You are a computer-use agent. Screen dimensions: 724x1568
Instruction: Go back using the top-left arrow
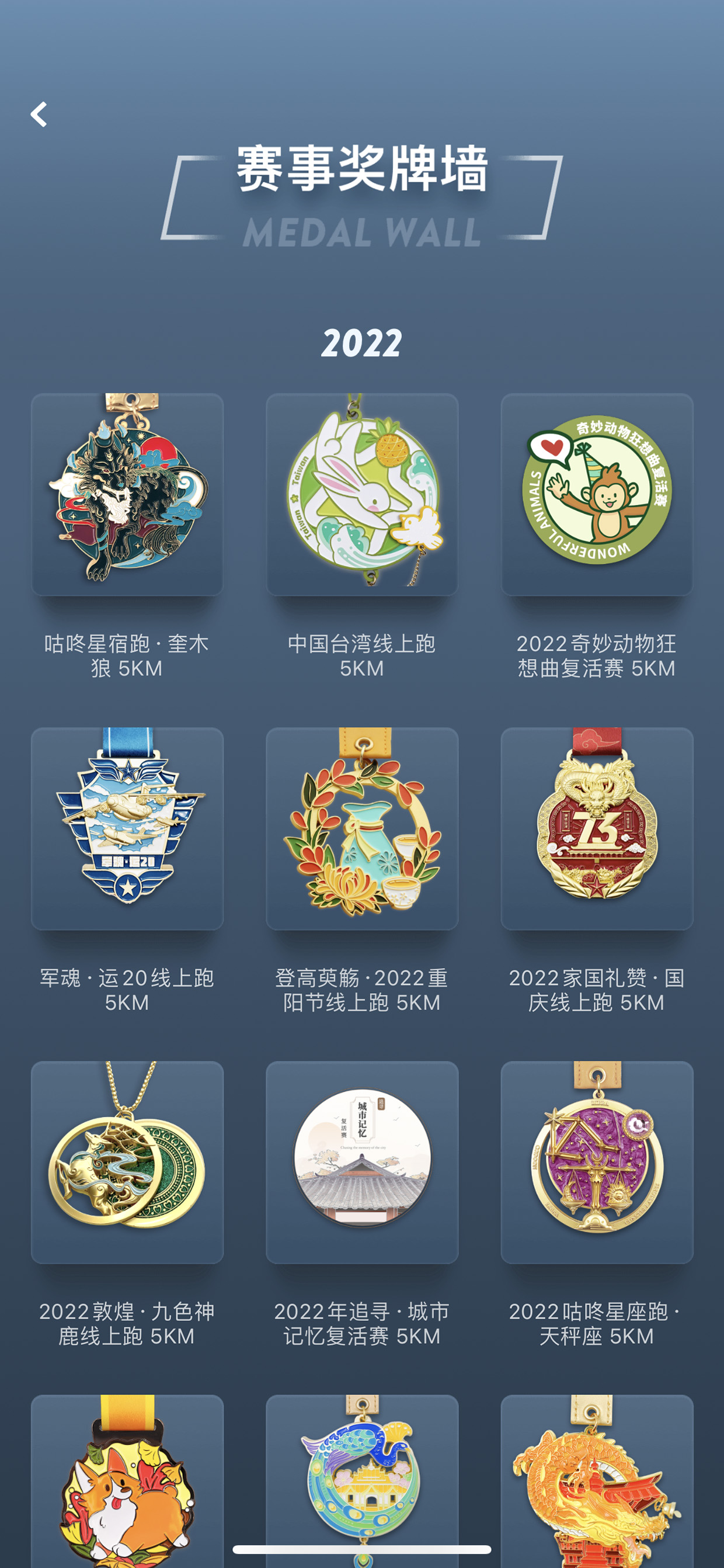(x=39, y=115)
